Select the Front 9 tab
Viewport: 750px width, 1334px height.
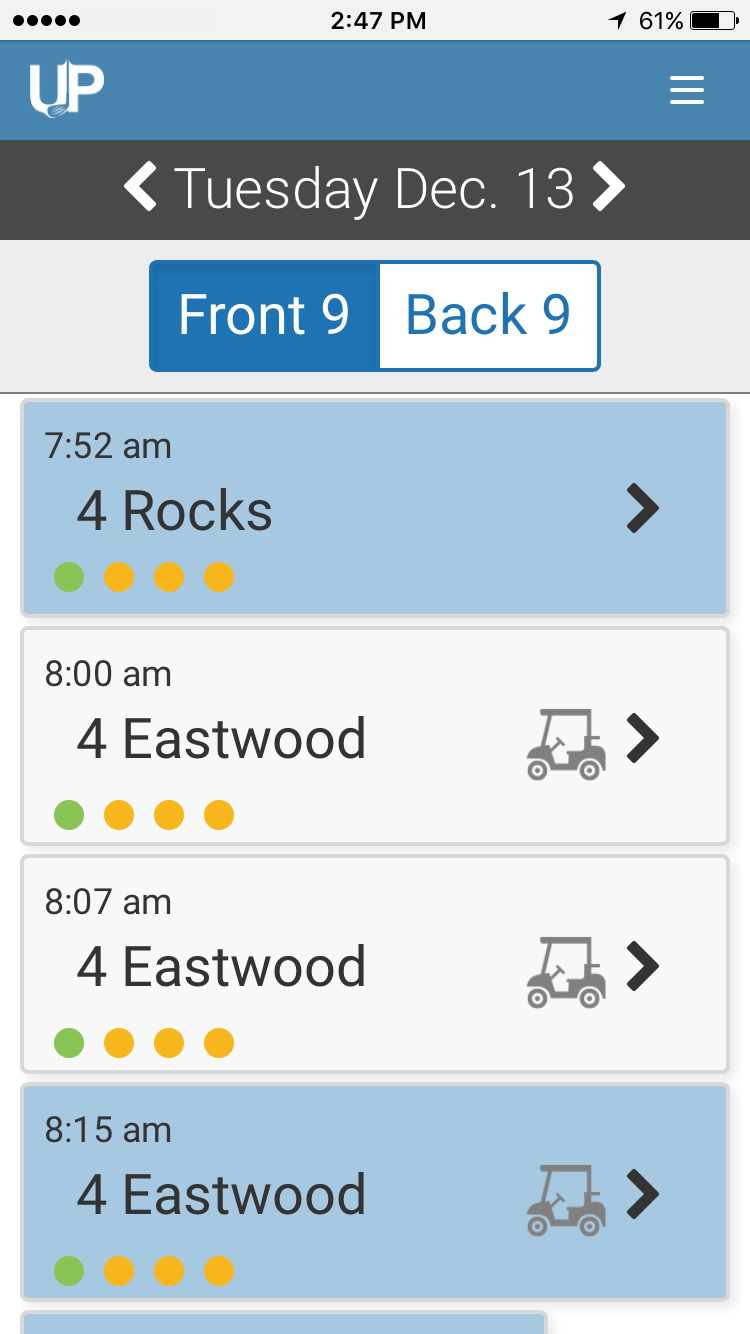click(x=264, y=316)
